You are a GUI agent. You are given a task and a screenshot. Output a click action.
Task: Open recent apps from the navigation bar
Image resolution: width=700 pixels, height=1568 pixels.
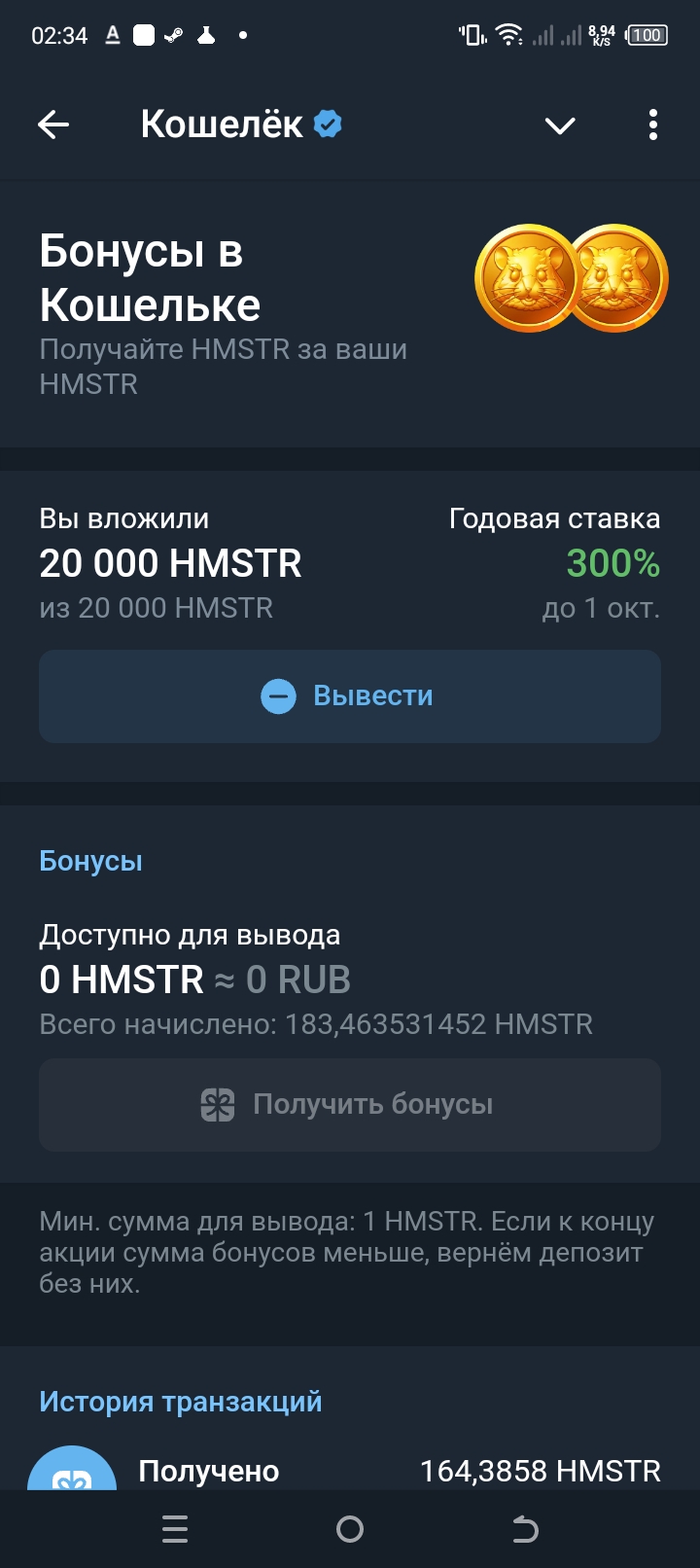click(175, 1530)
